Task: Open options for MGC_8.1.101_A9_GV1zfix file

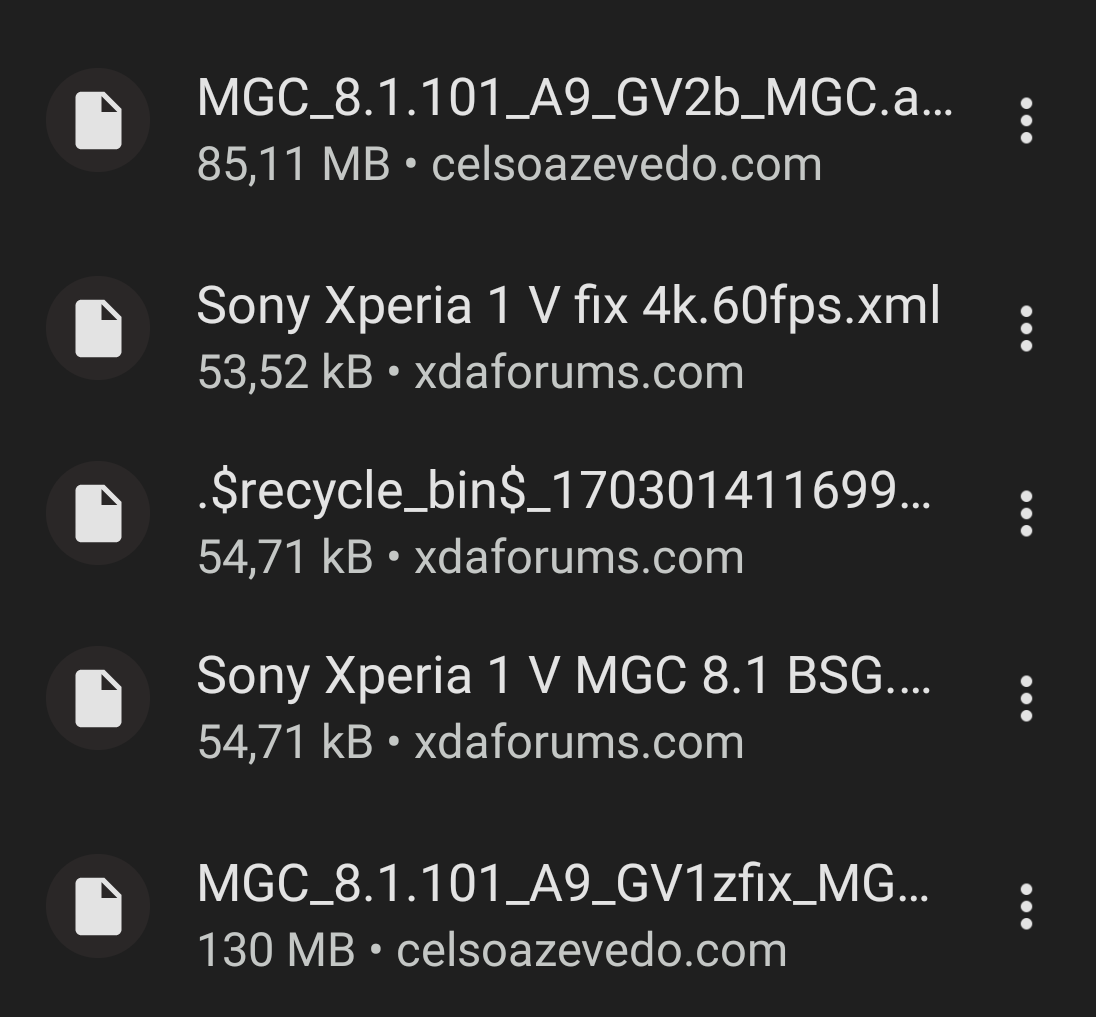Action: [1025, 906]
